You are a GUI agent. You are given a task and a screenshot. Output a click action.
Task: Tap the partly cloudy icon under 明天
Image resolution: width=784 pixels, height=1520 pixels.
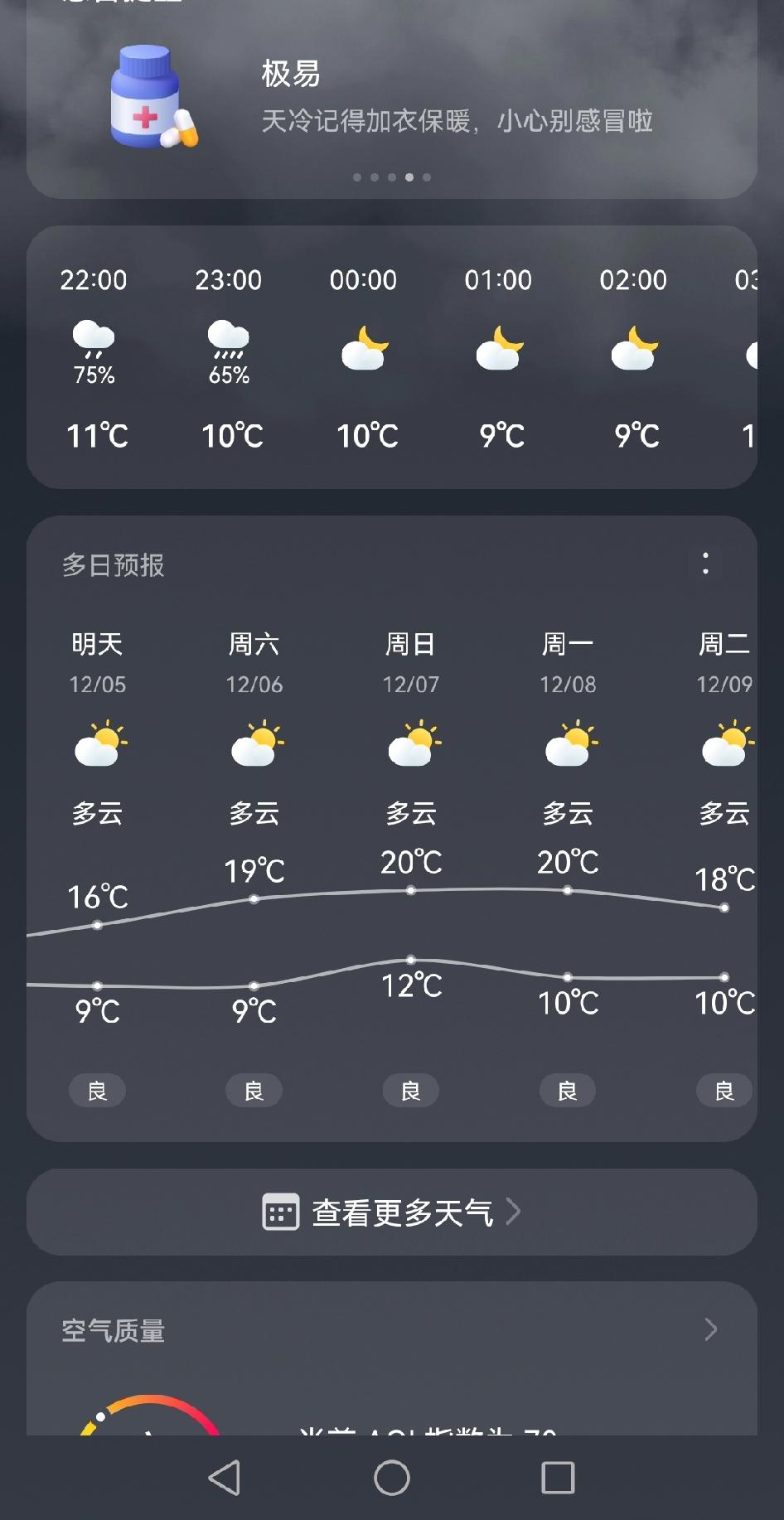coord(97,743)
